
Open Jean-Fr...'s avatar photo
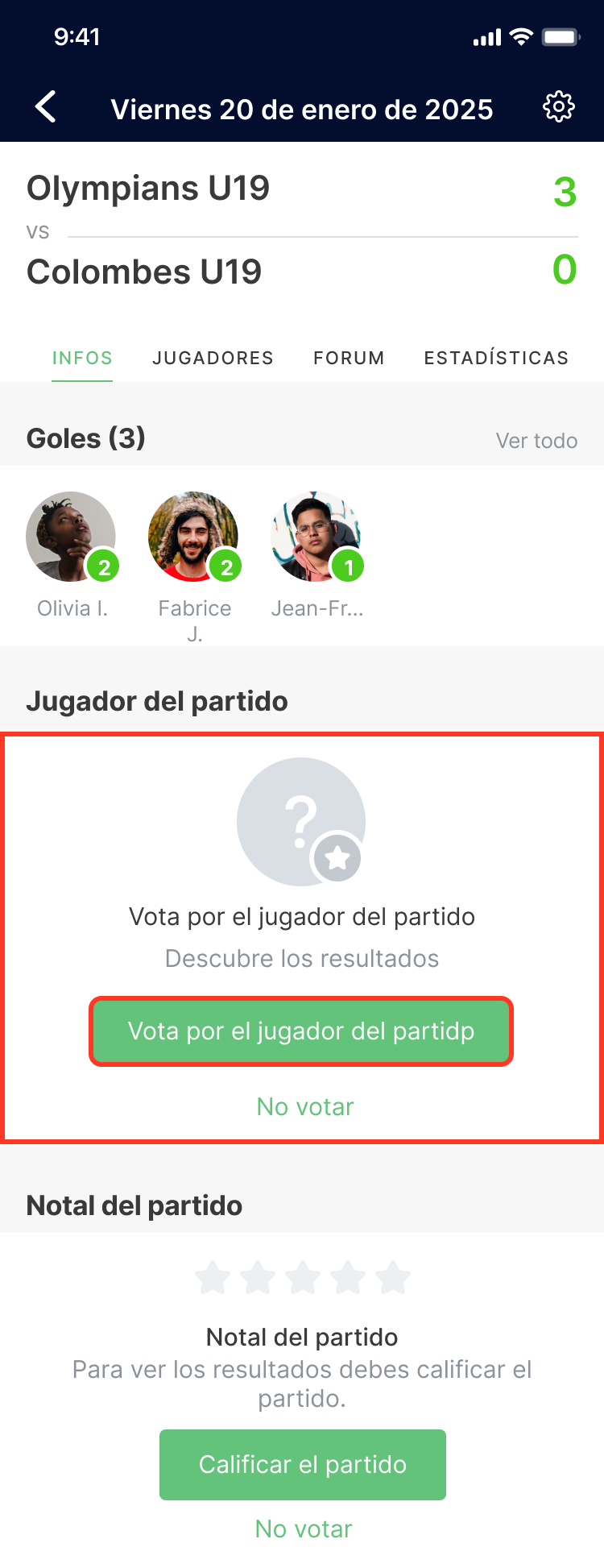pos(316,536)
